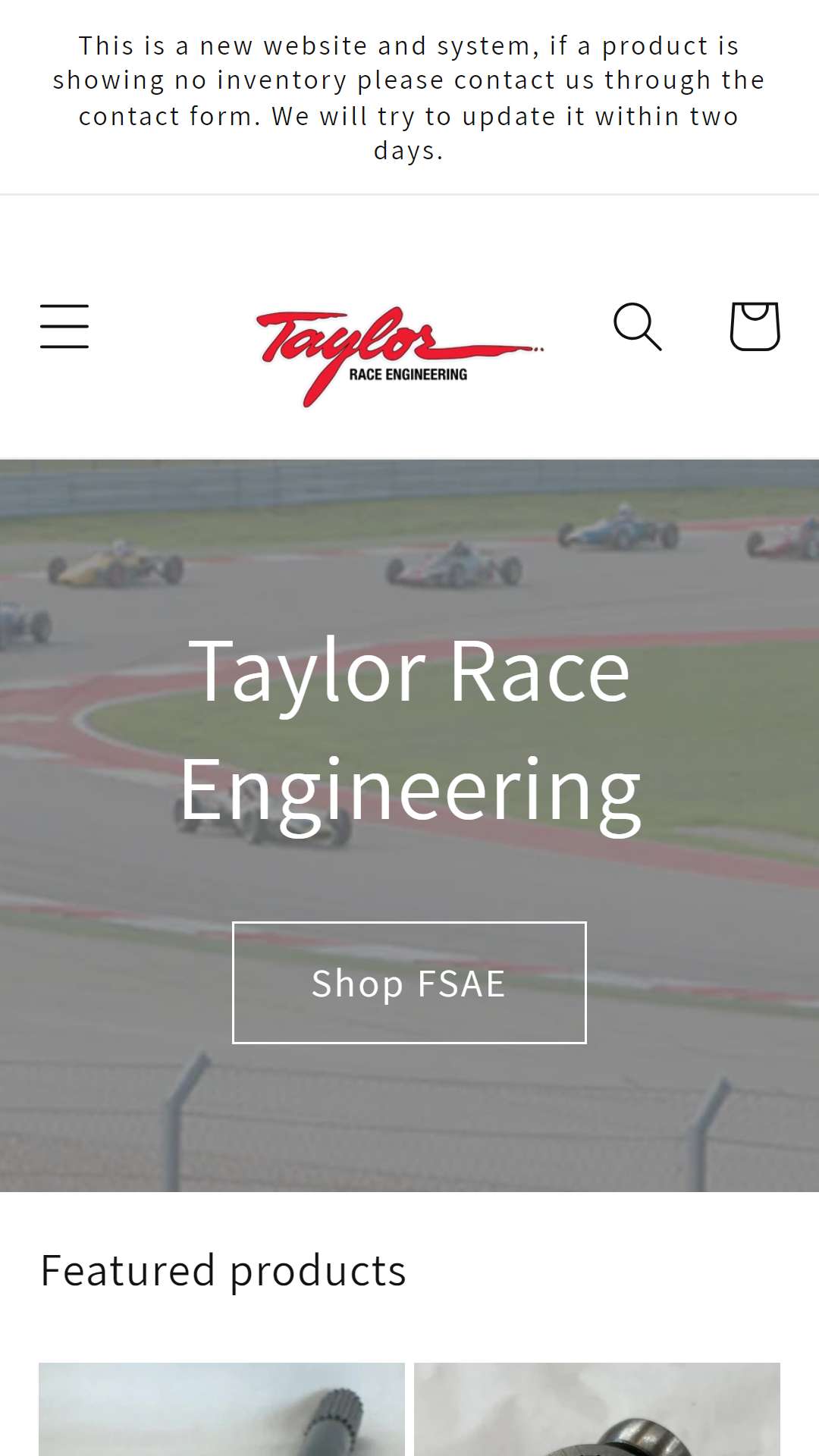Viewport: 819px width, 1456px height.
Task: Open the second featured product
Action: (x=597, y=1409)
